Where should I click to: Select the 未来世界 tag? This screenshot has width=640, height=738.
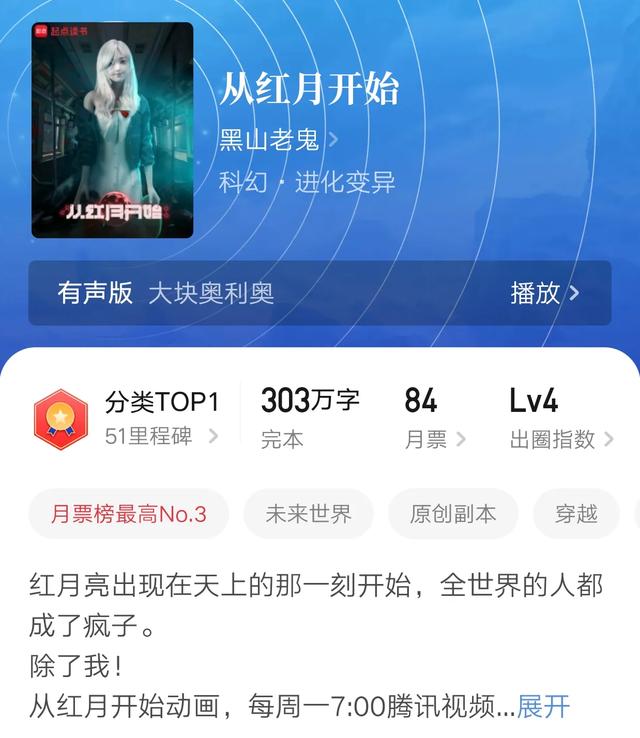click(x=308, y=514)
